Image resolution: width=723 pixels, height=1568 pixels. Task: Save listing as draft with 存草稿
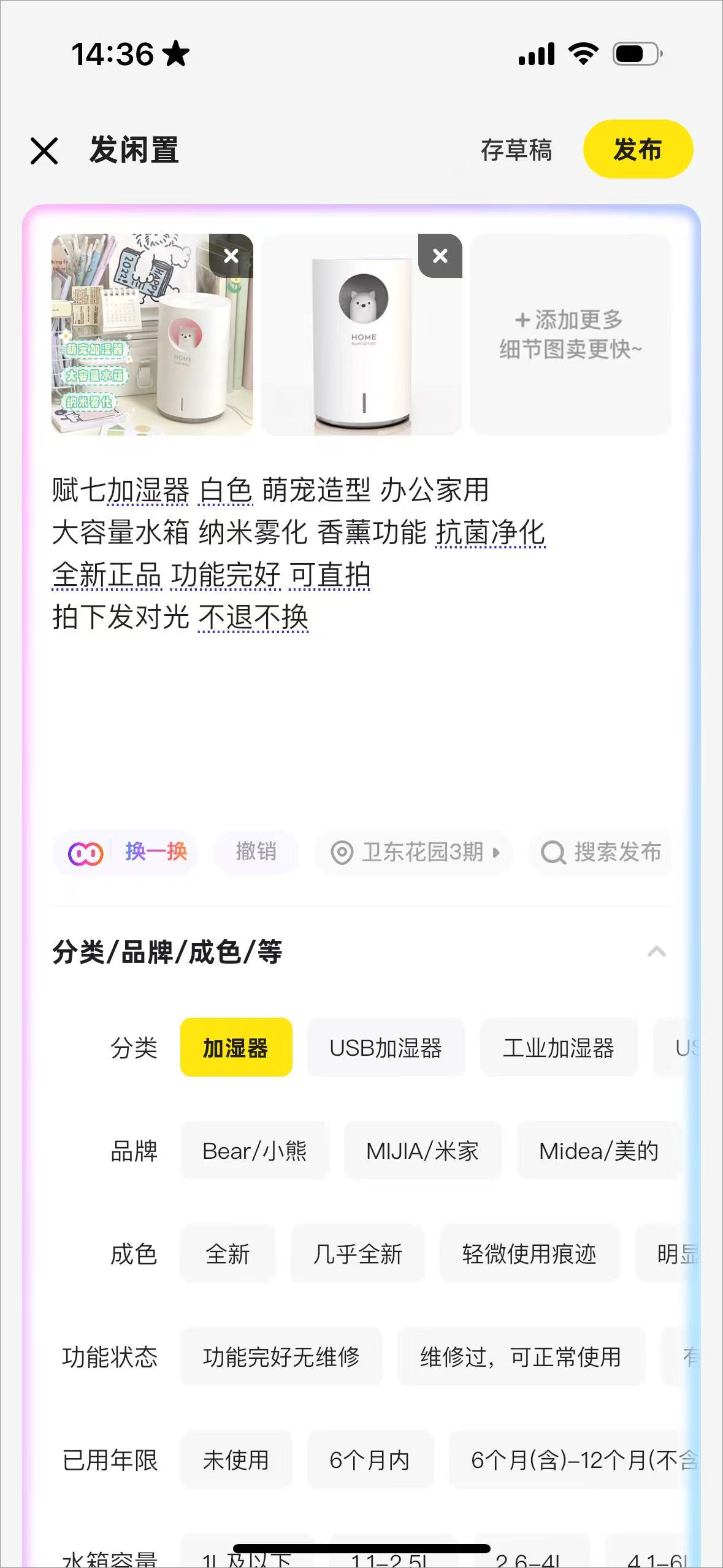[x=516, y=150]
